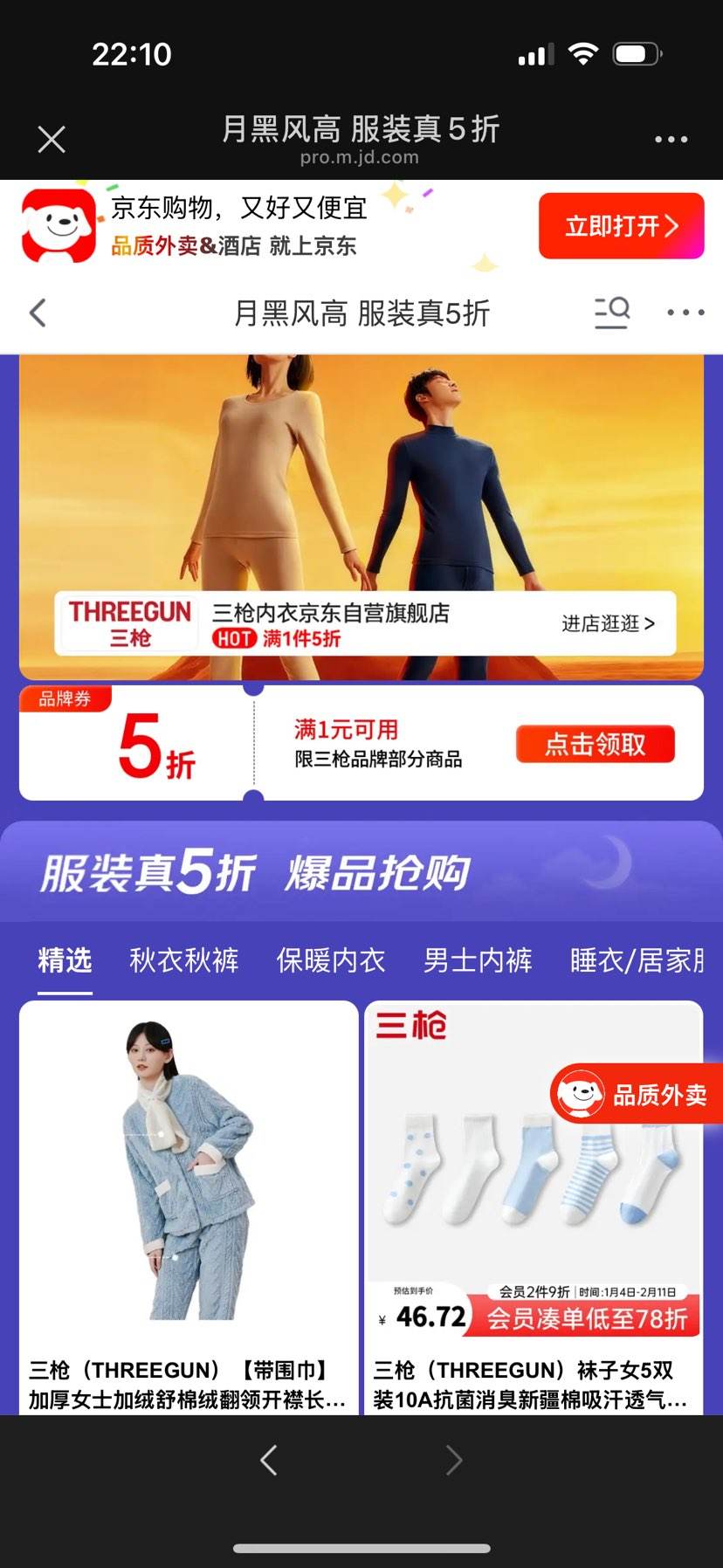723x1568 pixels.
Task: Tap the left chevron at the page bottom
Action: pos(268,1459)
